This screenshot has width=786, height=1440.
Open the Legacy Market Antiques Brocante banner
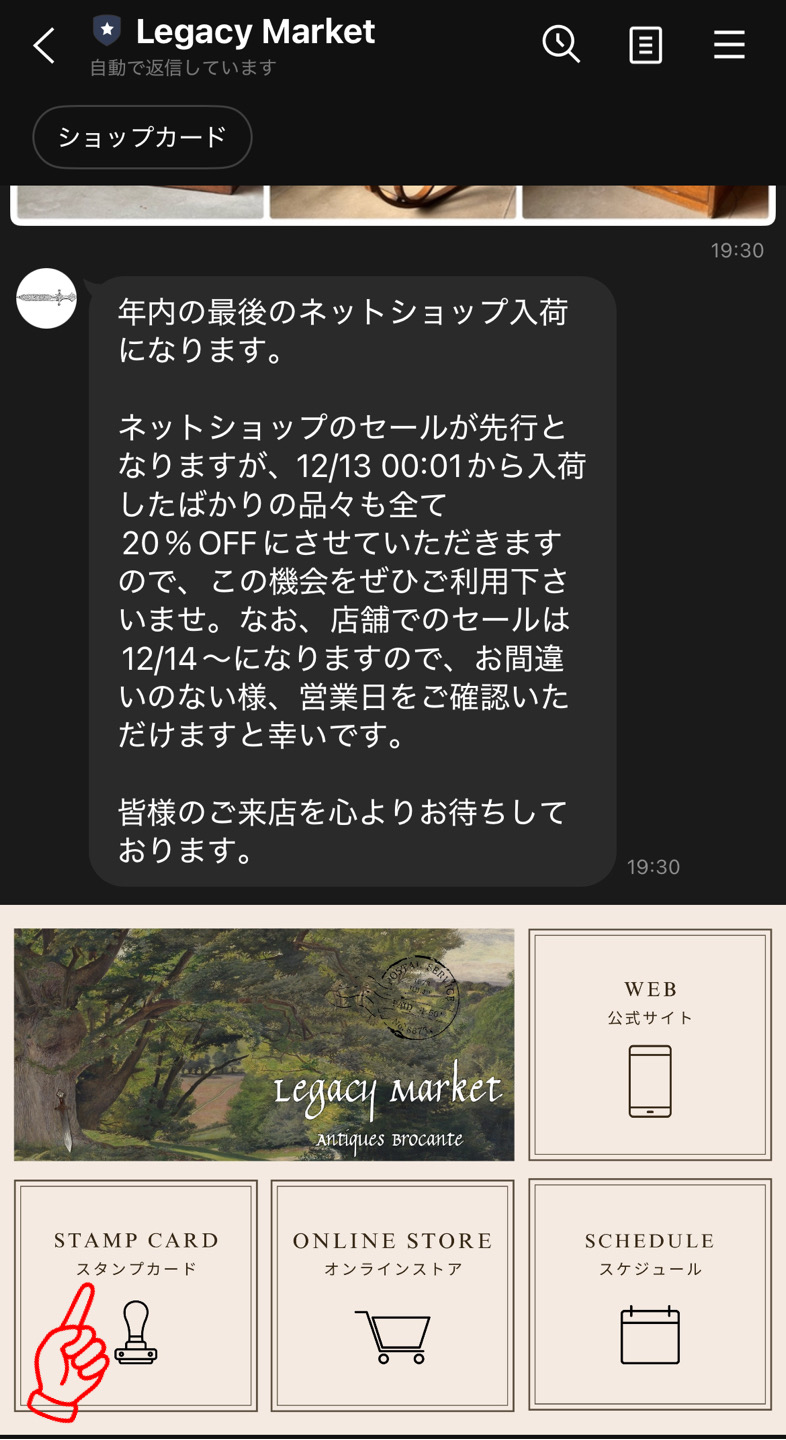[x=264, y=1044]
